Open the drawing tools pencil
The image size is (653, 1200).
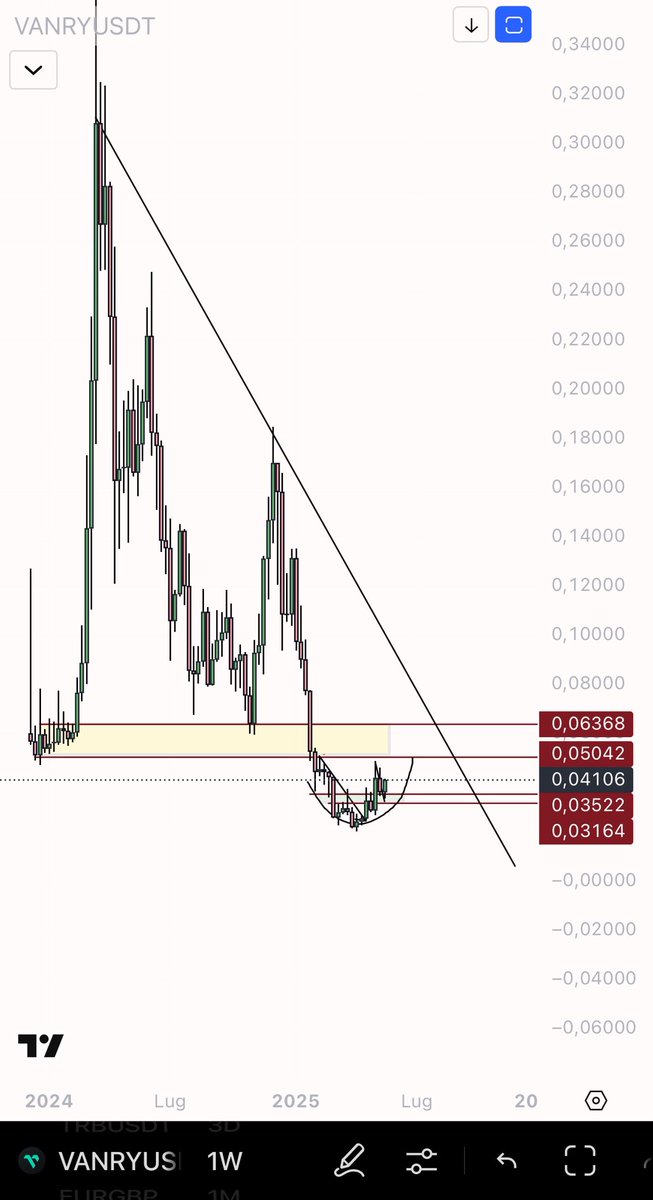point(350,1160)
